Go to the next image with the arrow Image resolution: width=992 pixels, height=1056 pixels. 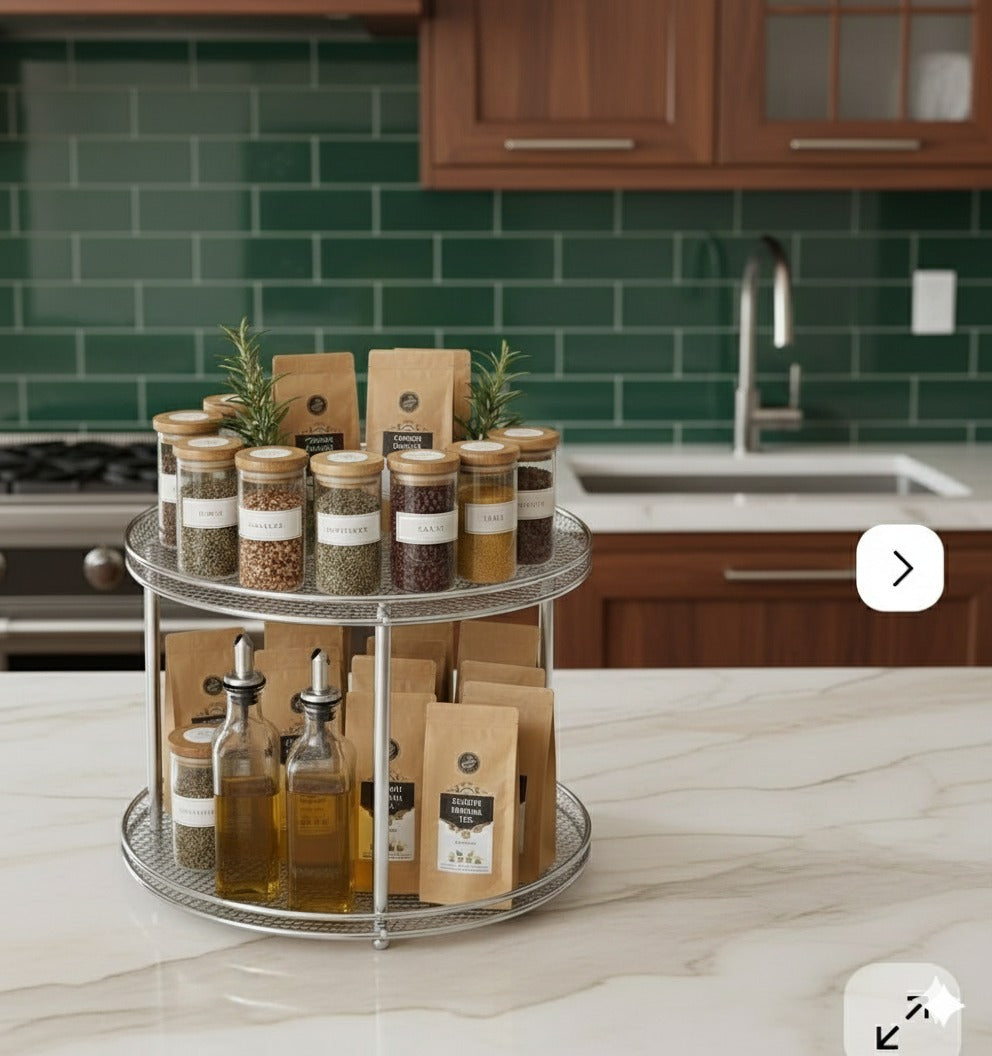[x=899, y=568]
